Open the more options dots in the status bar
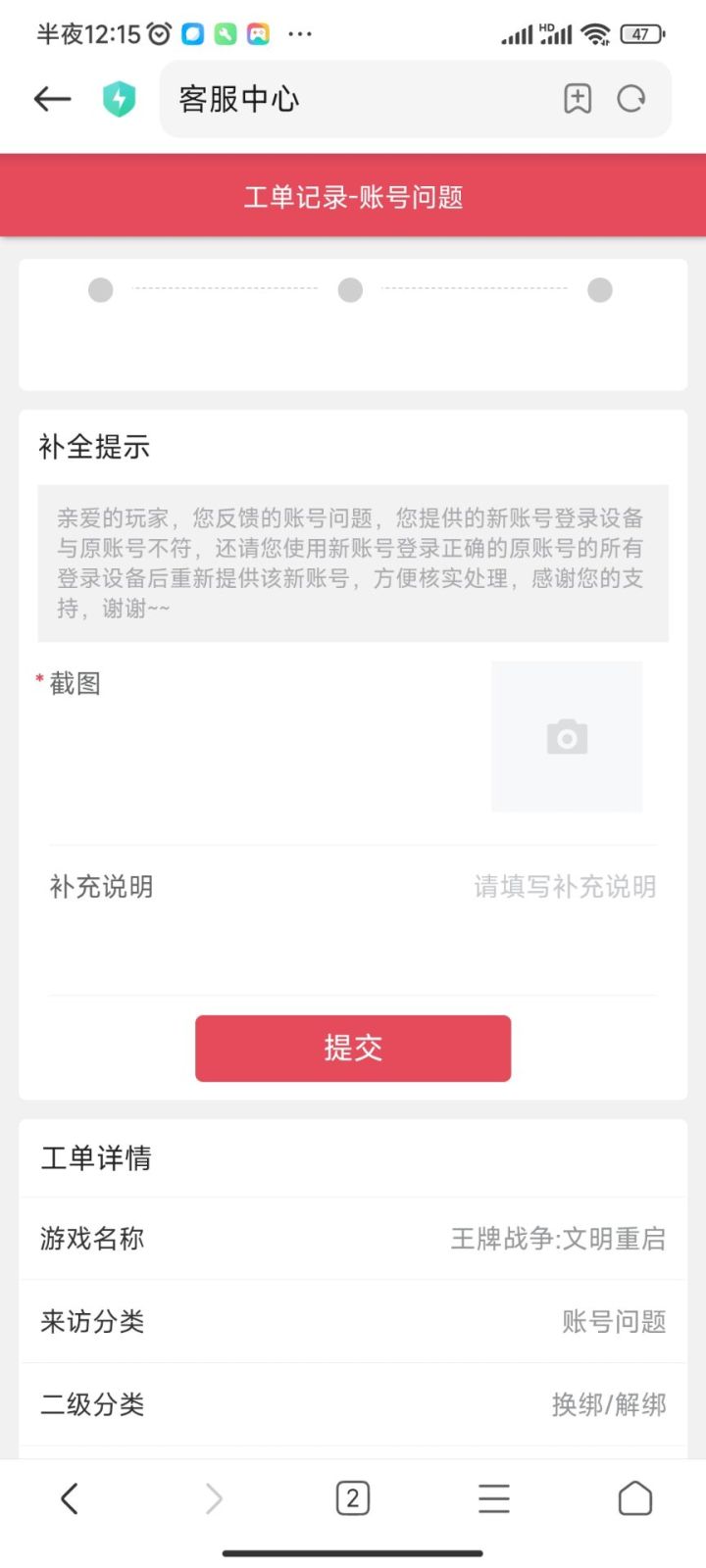Image resolution: width=706 pixels, height=1568 pixels. (300, 33)
